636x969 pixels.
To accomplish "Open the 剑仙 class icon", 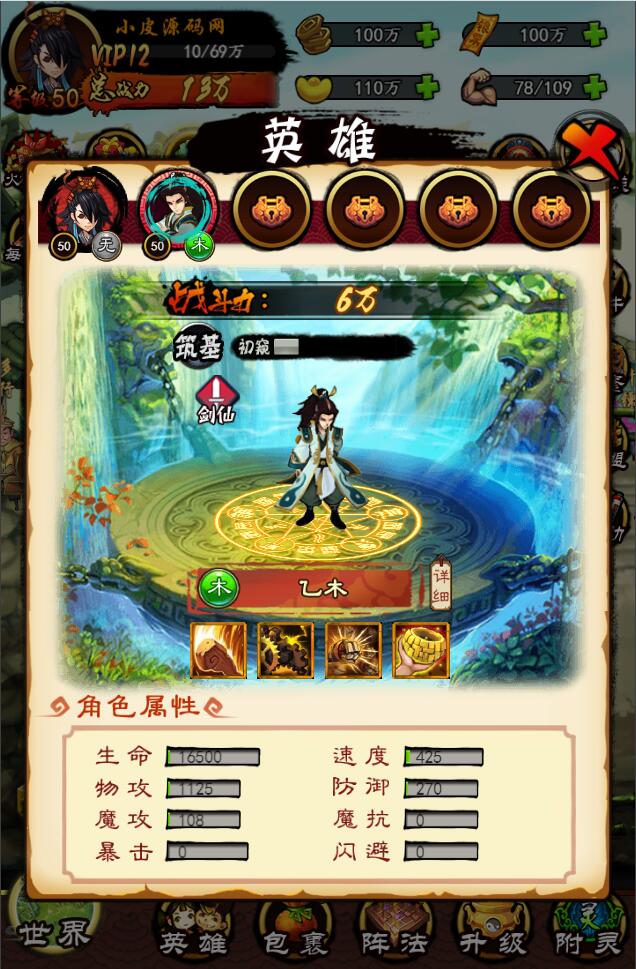I will (214, 399).
